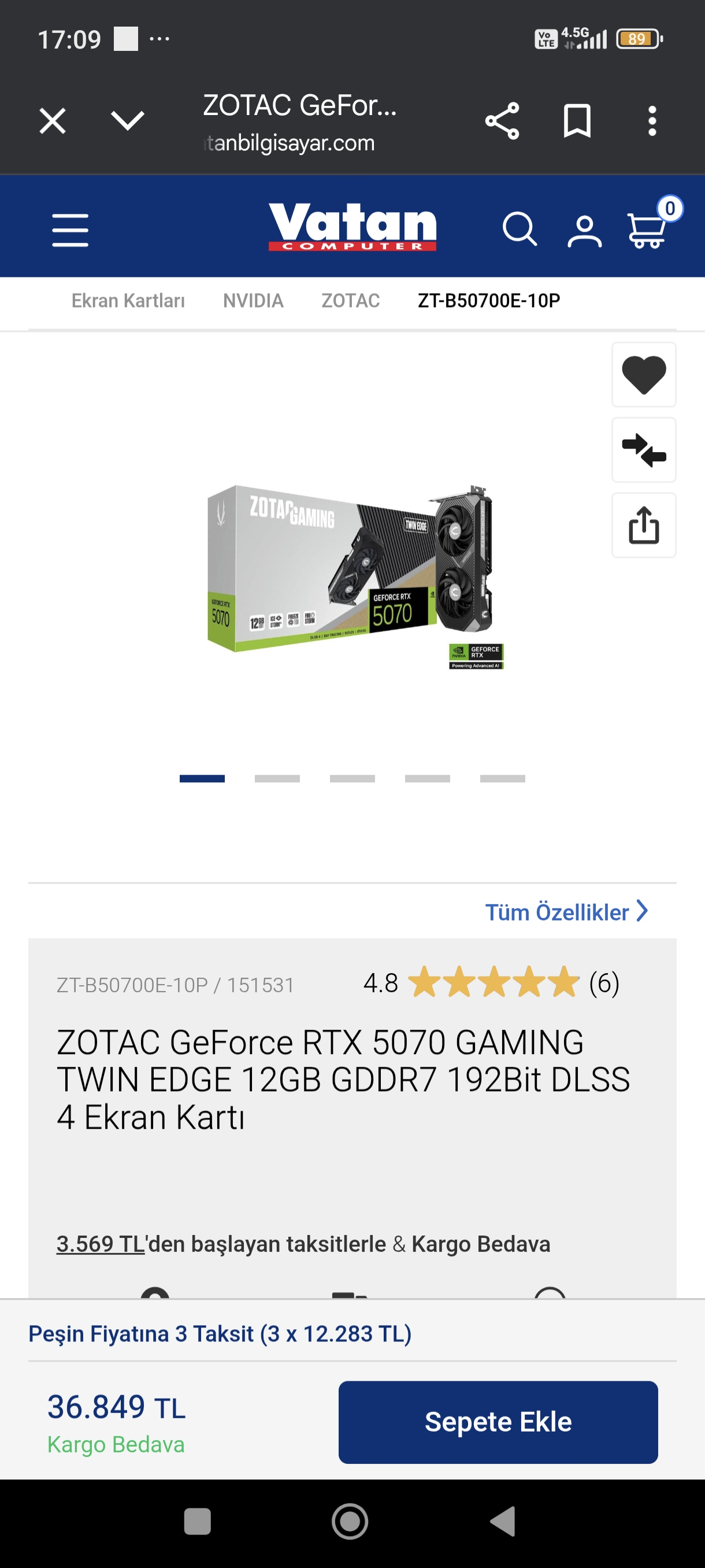The height and width of the screenshot is (1568, 705).
Task: View the shopping cart
Action: [x=648, y=230]
